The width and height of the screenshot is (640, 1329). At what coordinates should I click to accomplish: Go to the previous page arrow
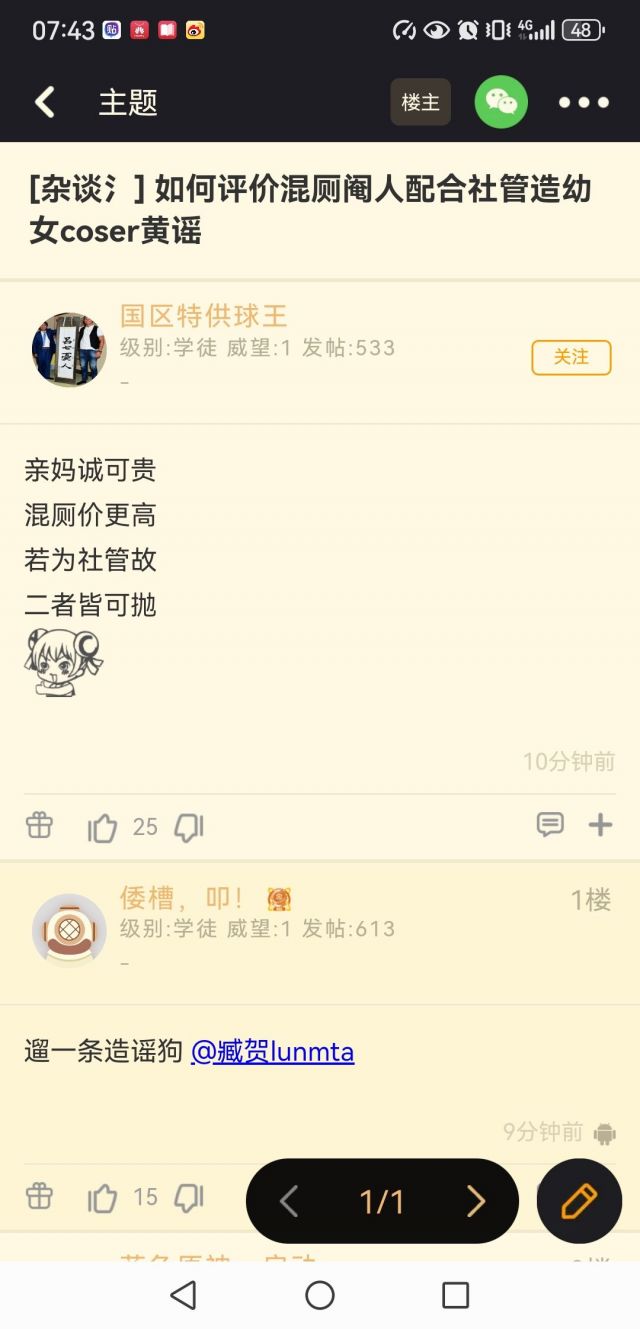click(289, 1201)
